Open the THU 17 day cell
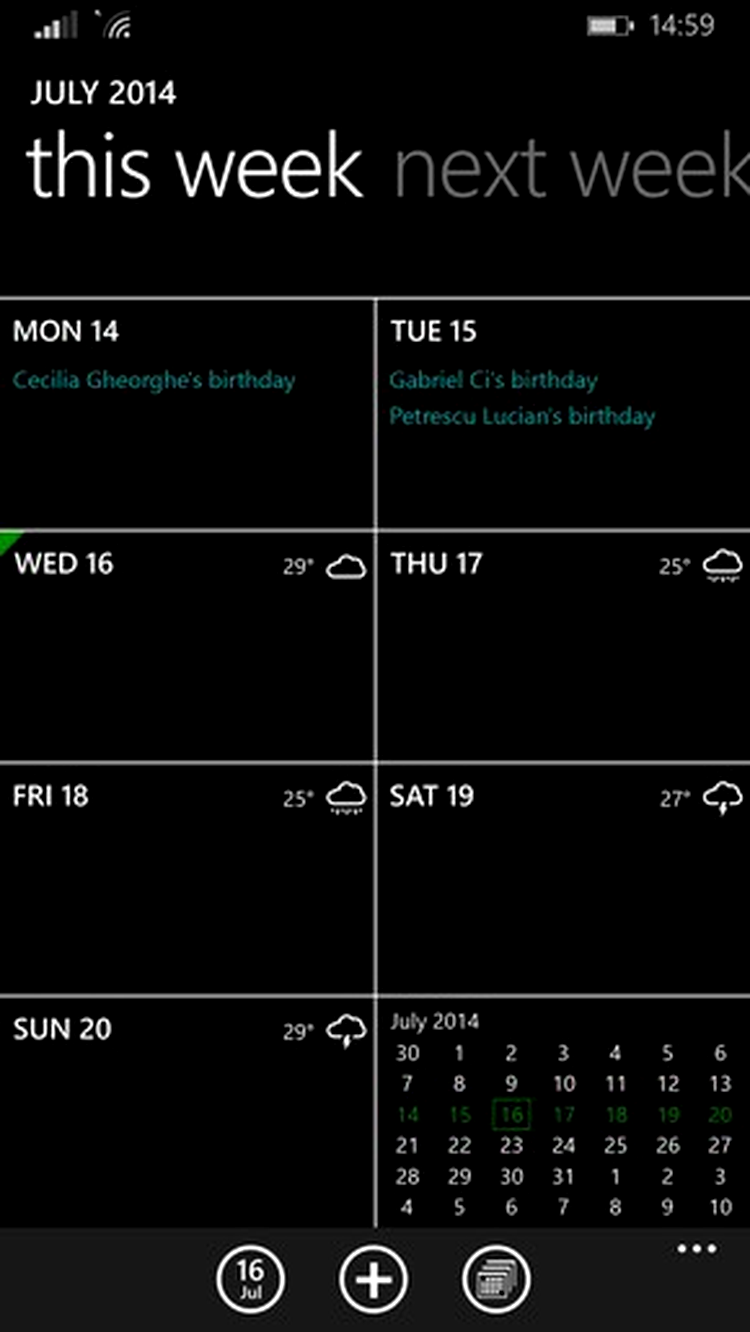750x1332 pixels. pyautogui.click(x=564, y=646)
